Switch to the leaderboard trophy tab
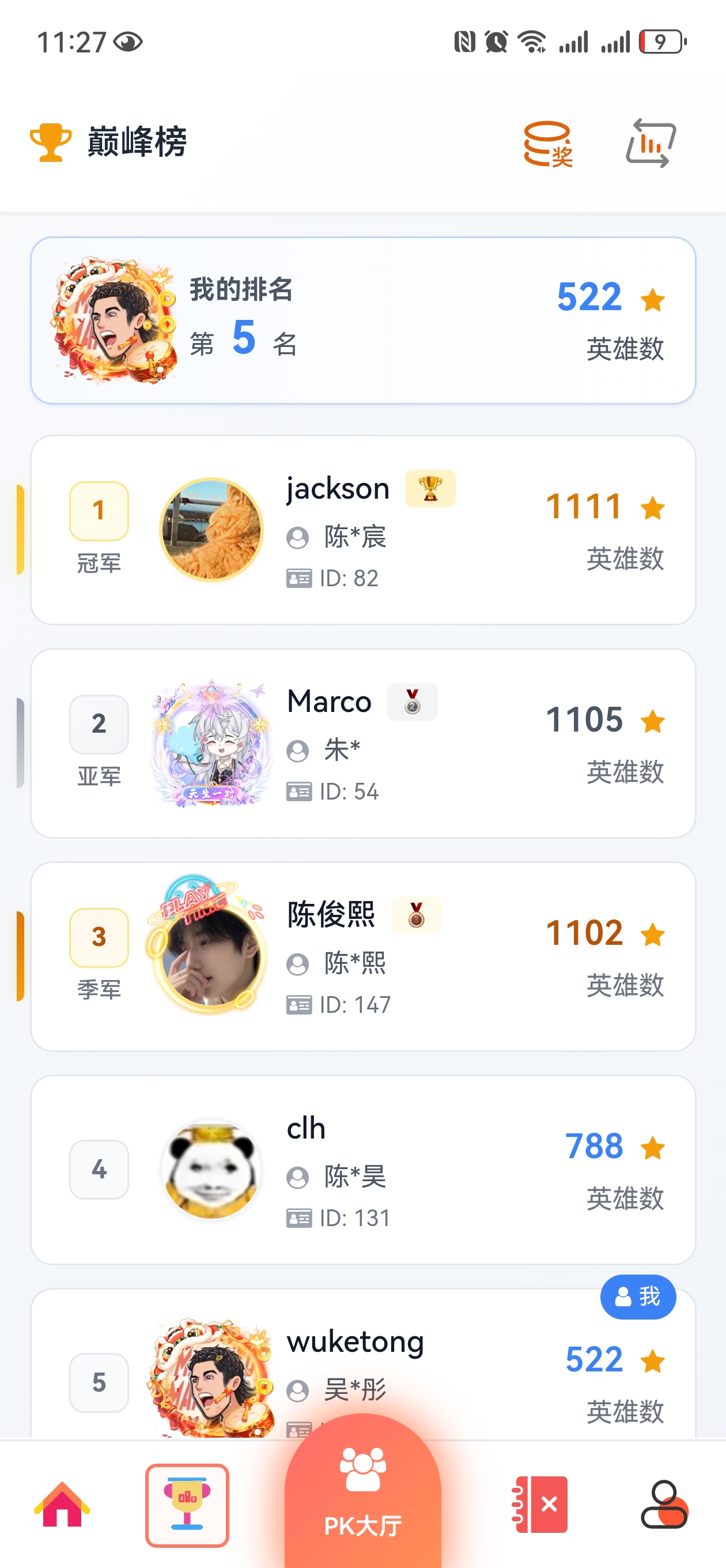This screenshot has width=726, height=1568. click(x=187, y=1505)
